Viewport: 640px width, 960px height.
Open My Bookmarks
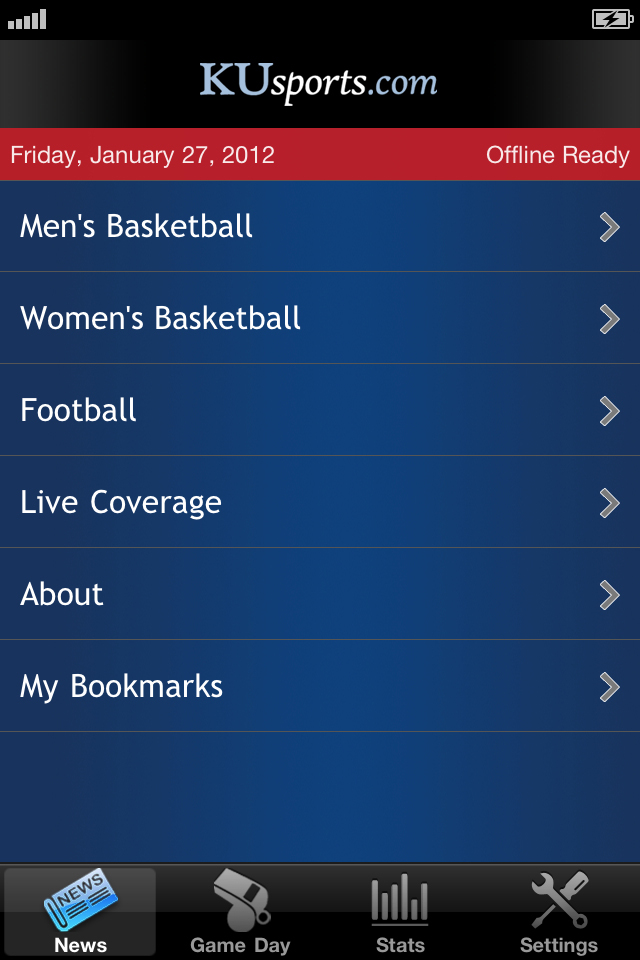(320, 687)
